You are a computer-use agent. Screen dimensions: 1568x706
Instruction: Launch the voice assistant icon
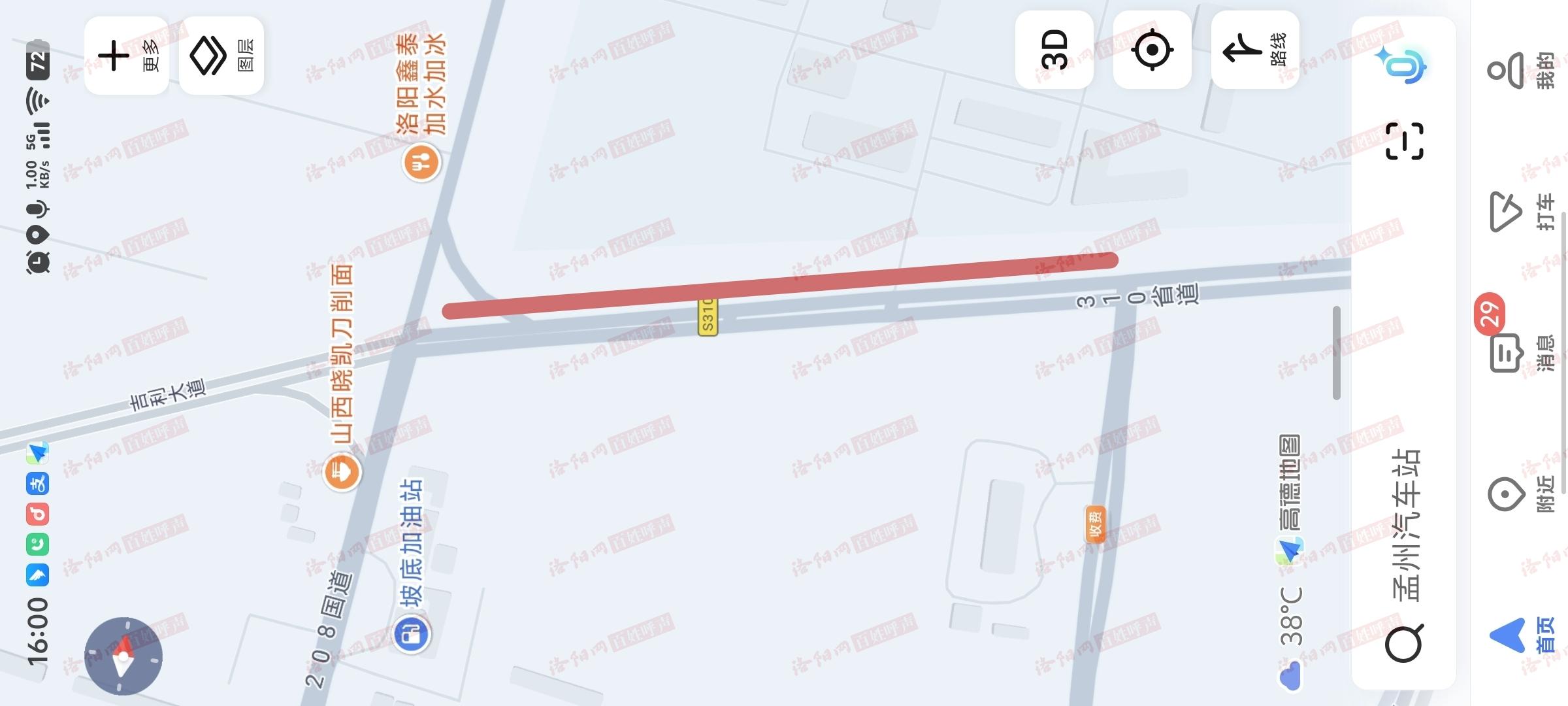pyautogui.click(x=1404, y=65)
